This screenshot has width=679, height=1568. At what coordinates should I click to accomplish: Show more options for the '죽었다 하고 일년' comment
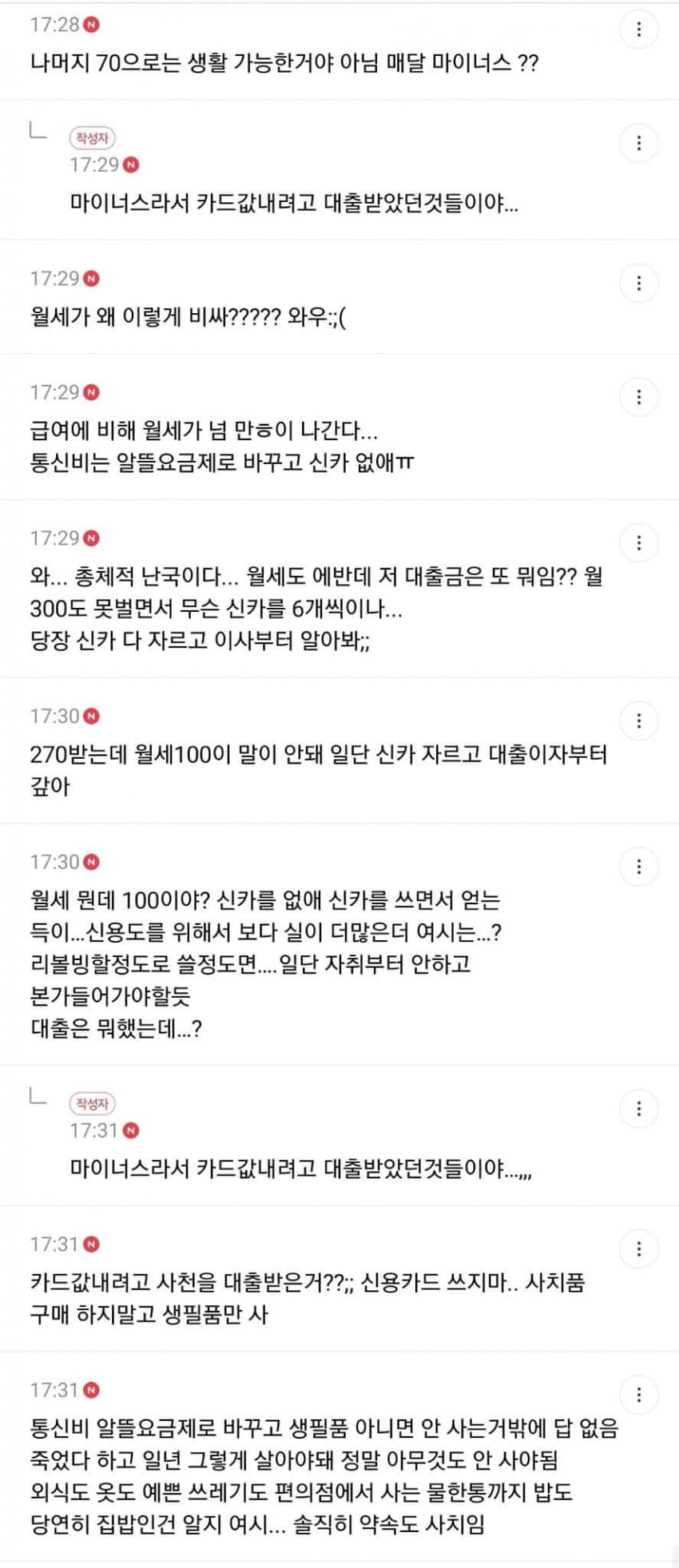pyautogui.click(x=638, y=1395)
